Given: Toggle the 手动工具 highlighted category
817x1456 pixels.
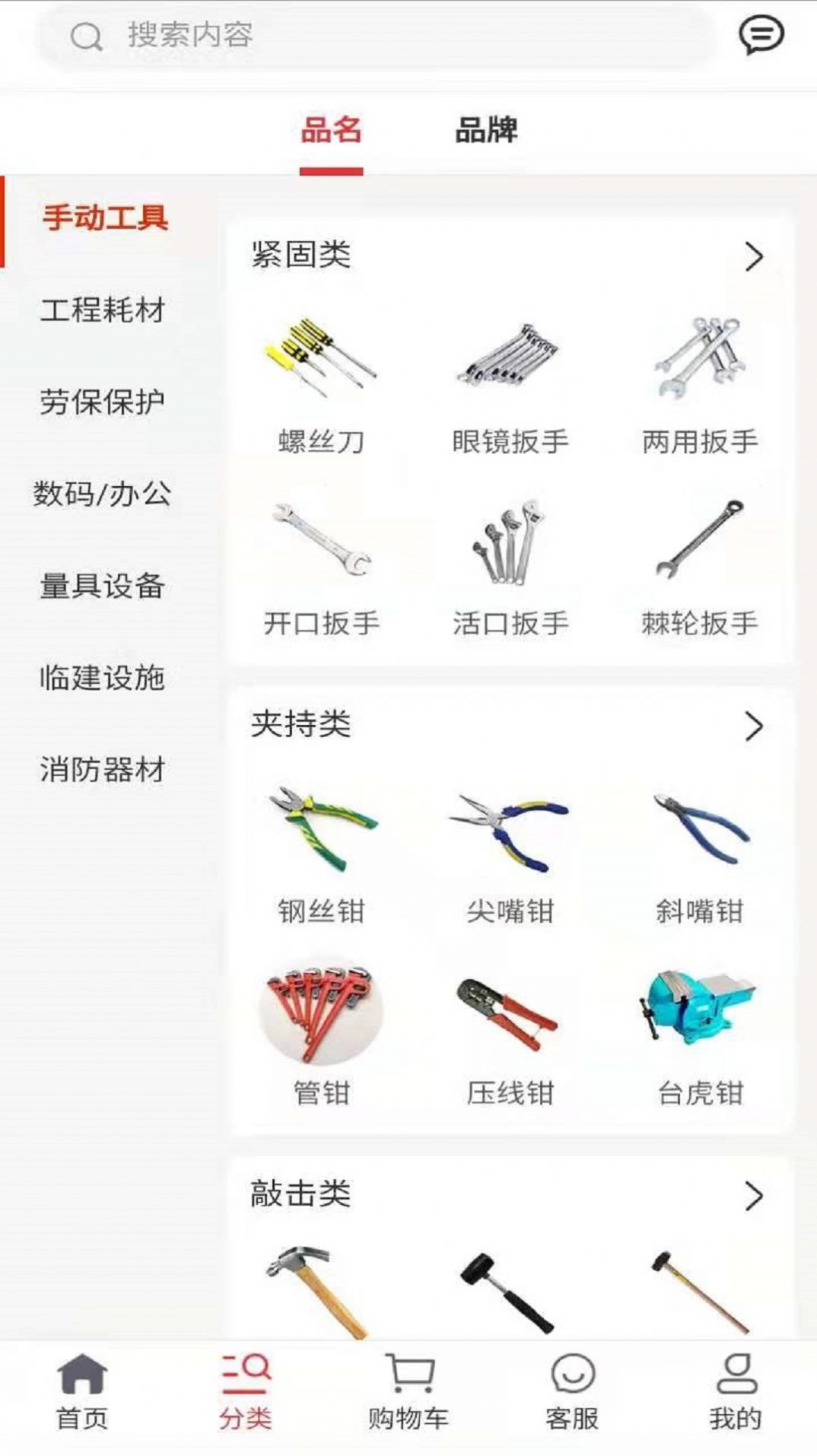Looking at the screenshot, I should point(106,218).
